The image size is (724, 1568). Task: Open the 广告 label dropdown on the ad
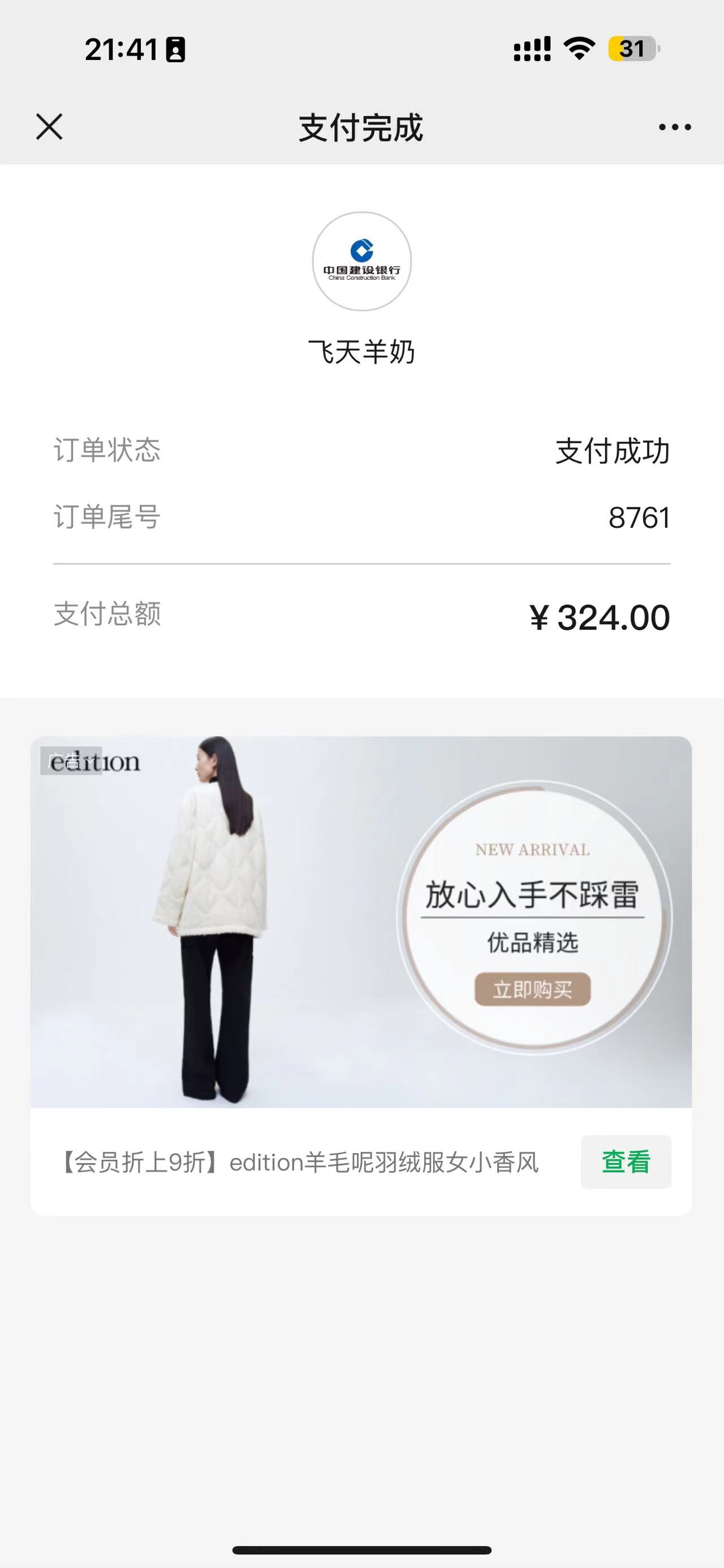[x=71, y=760]
